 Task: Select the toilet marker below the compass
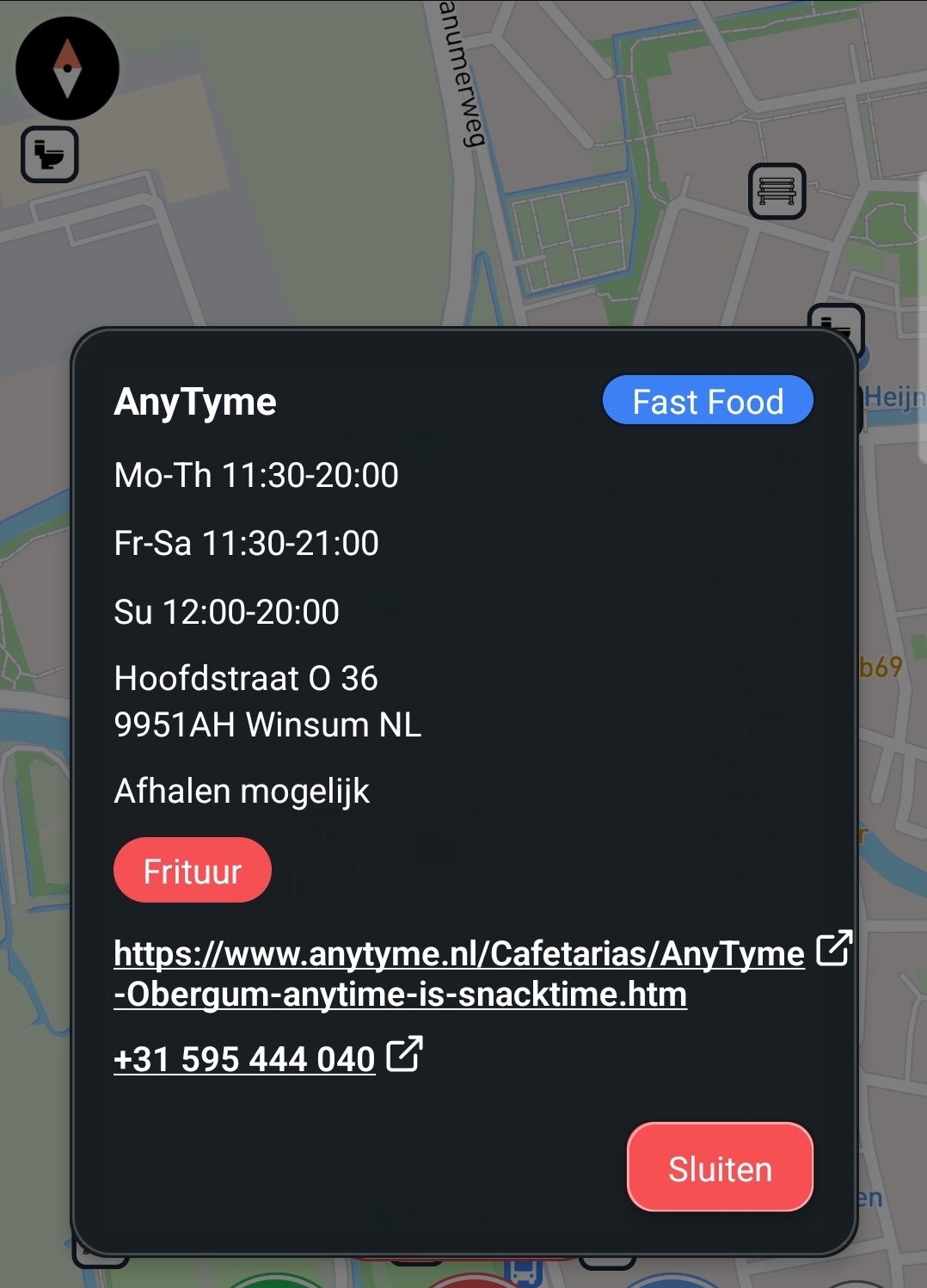point(50,155)
